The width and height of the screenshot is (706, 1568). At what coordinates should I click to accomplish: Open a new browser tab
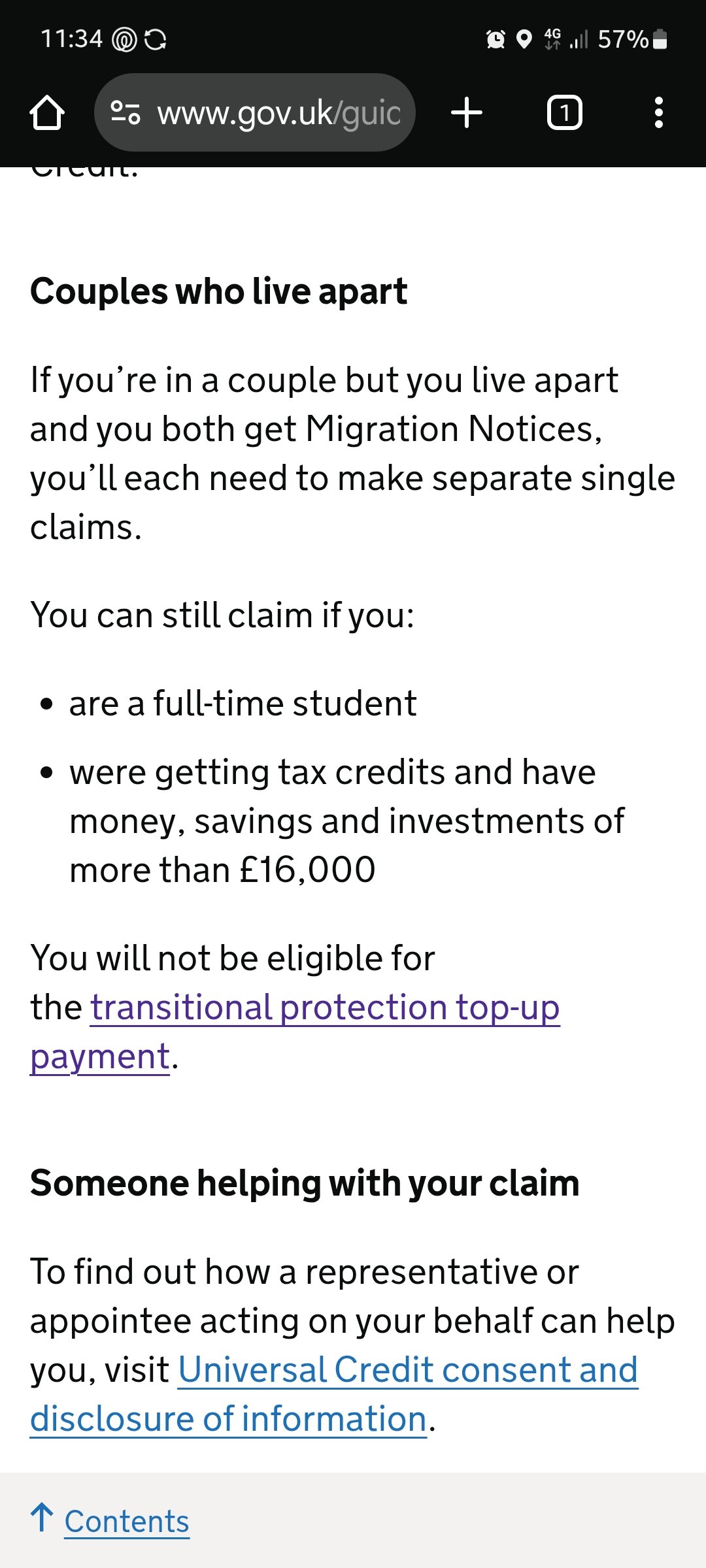(467, 112)
